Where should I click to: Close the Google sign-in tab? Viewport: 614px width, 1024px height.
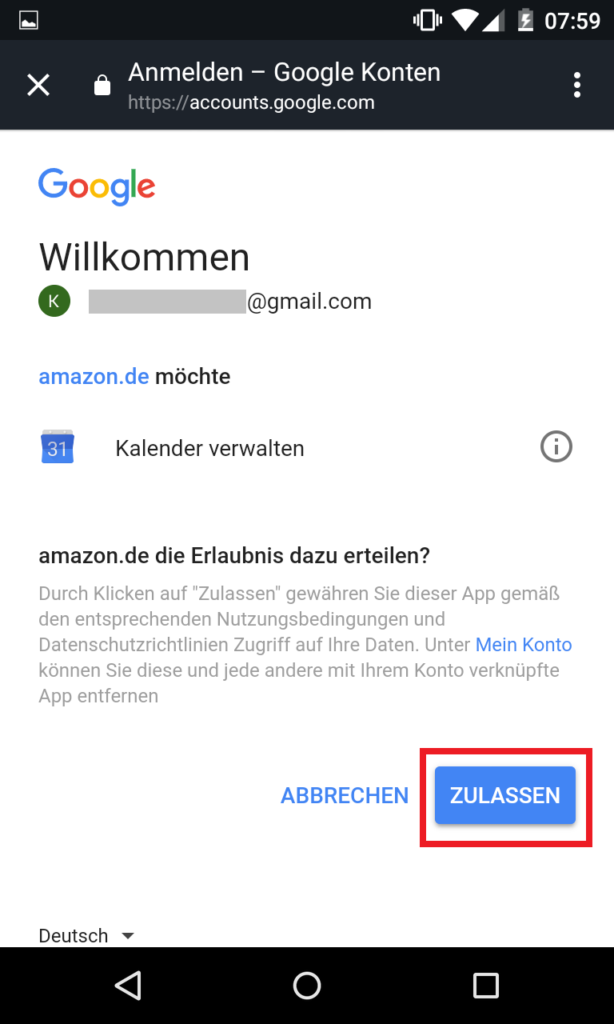(x=38, y=85)
